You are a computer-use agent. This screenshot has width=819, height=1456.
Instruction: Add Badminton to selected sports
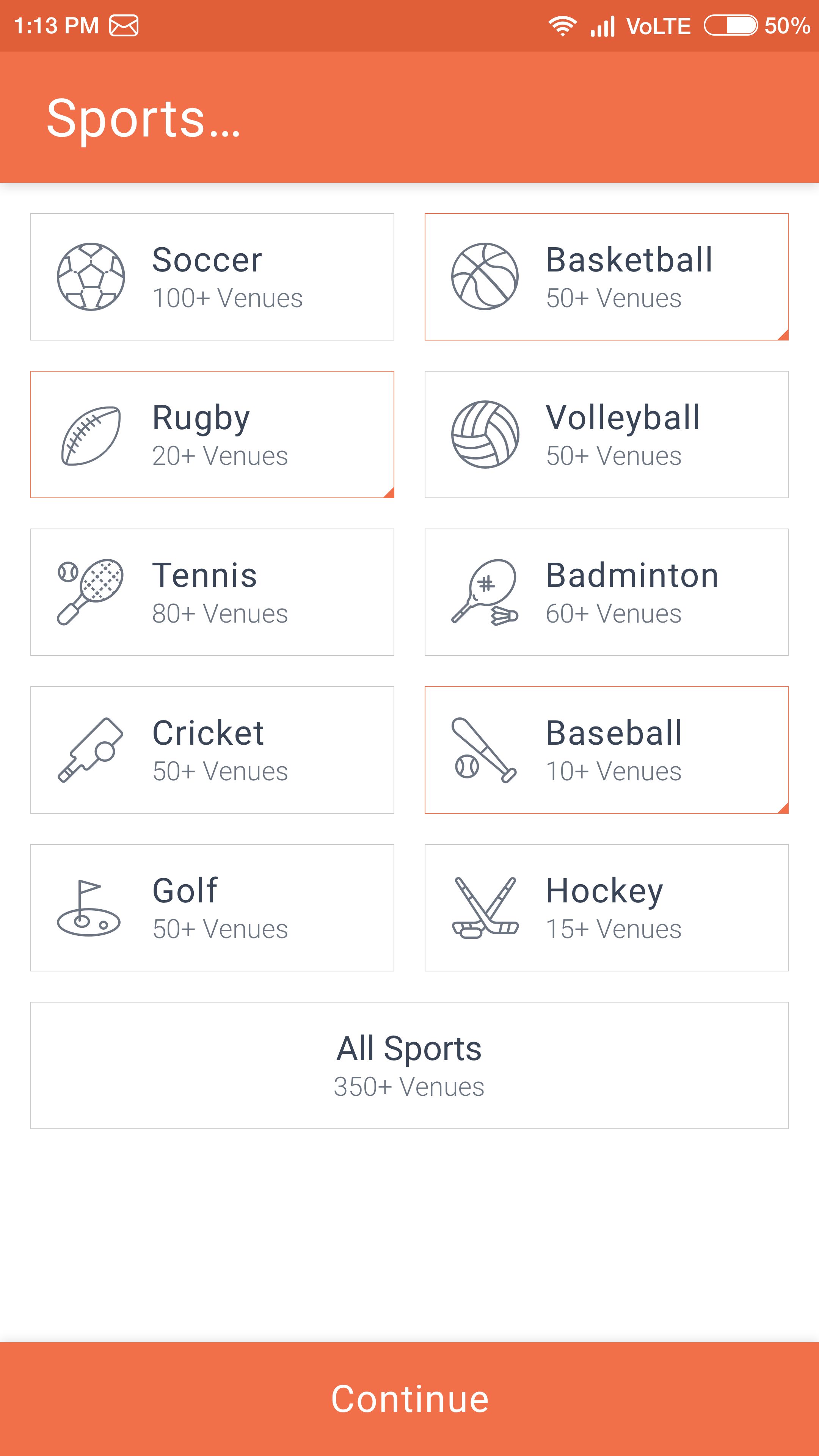click(607, 592)
